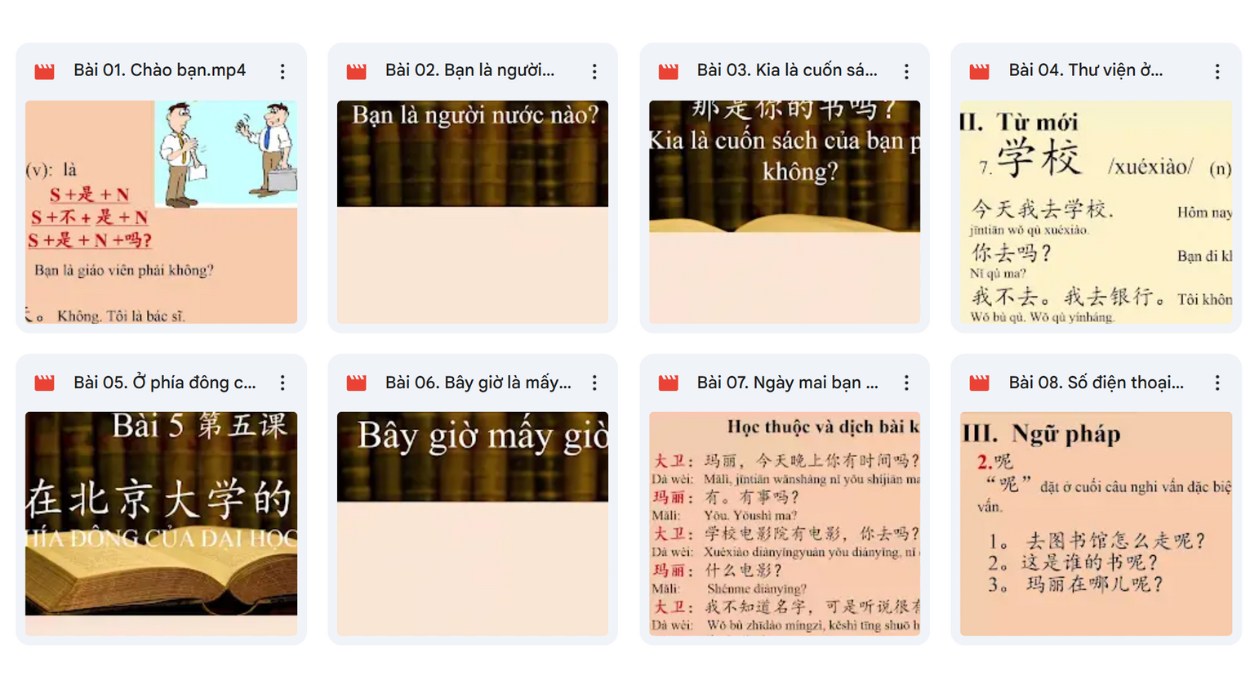Play the Bài 02. Bạn là người video
The image size is (1250, 688).
click(x=472, y=211)
